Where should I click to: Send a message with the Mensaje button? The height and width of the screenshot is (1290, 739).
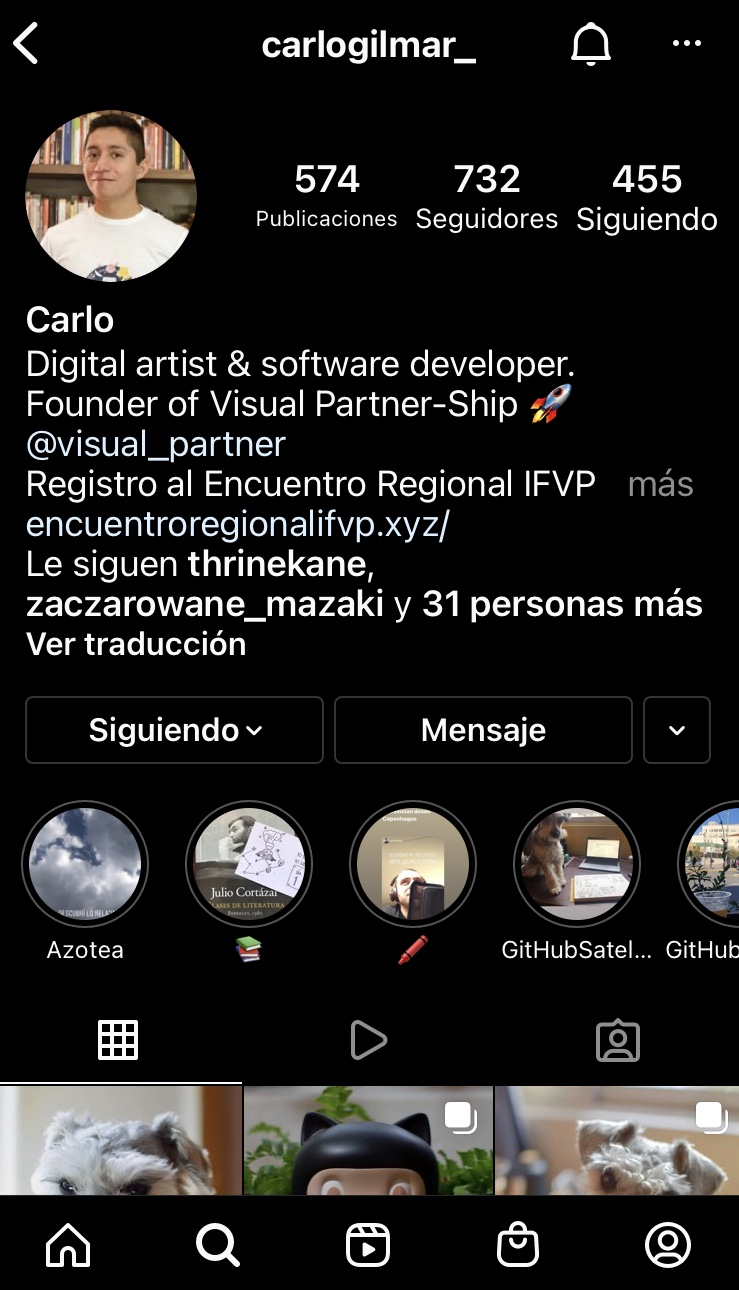[483, 730]
